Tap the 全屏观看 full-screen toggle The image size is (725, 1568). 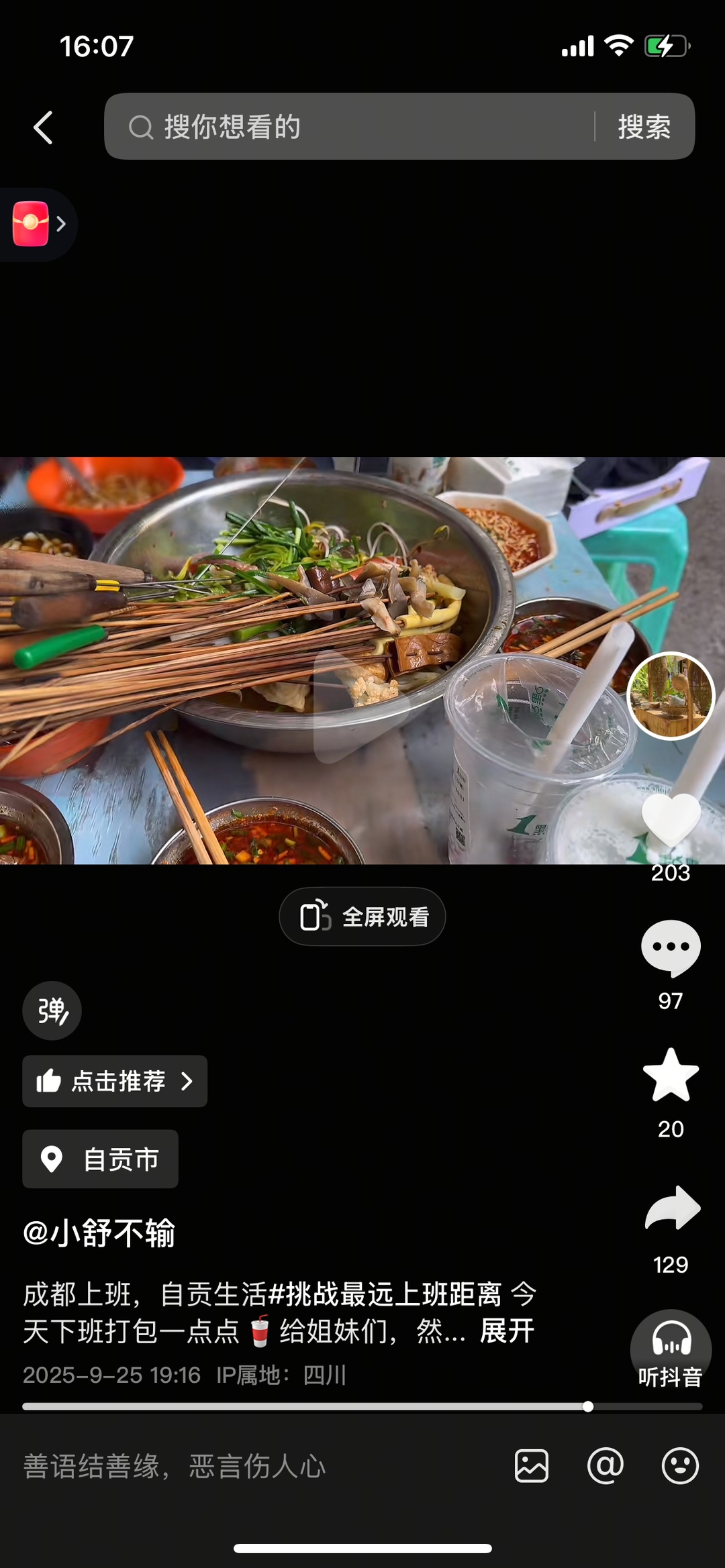pyautogui.click(x=362, y=916)
